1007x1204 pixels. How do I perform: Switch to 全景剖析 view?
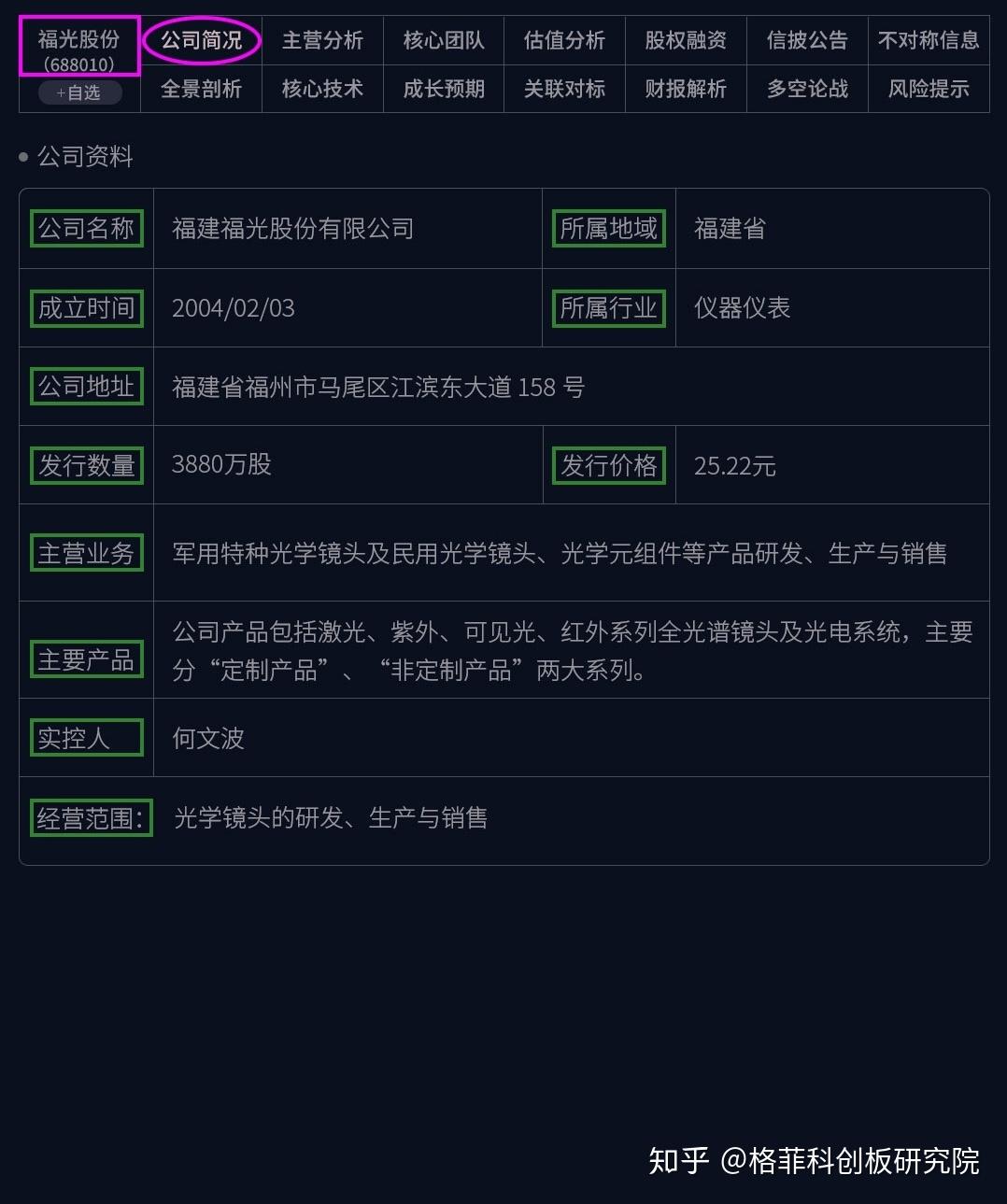tap(201, 89)
